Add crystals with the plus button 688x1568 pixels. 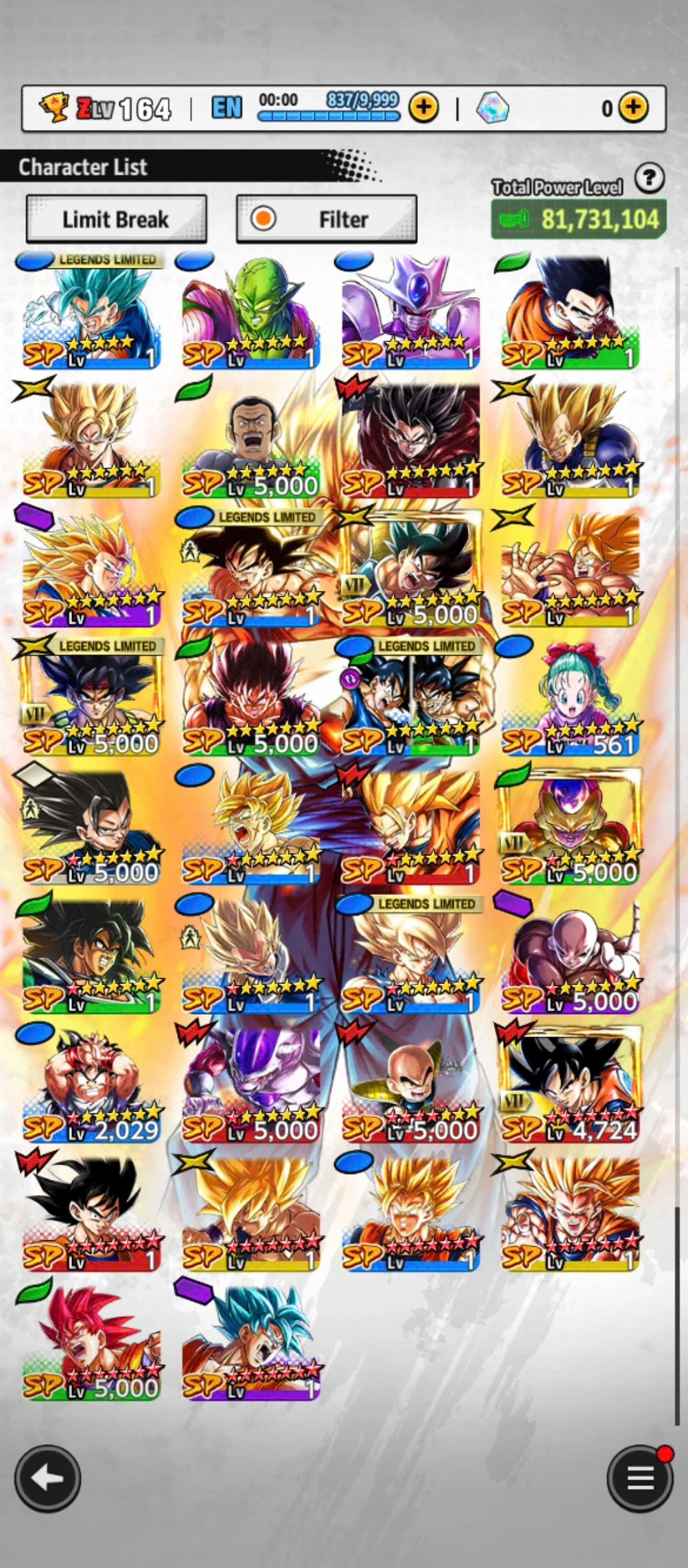(x=633, y=108)
